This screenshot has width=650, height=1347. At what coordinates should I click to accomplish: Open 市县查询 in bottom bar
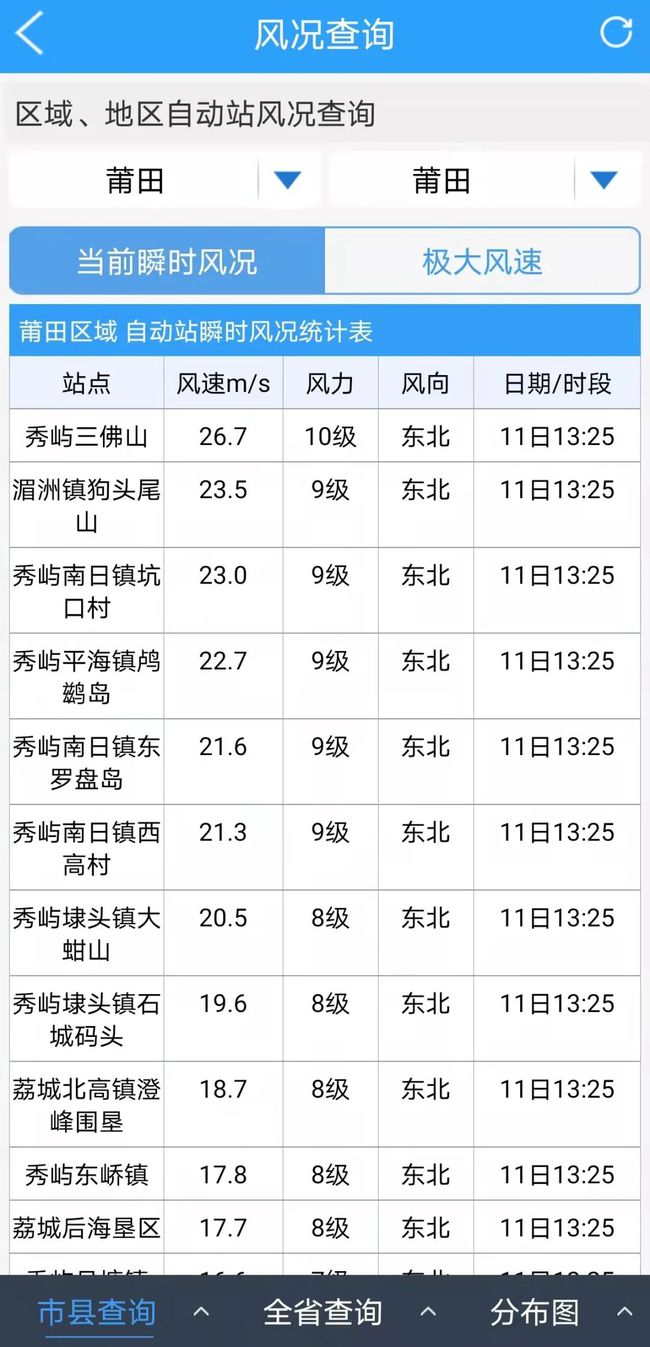(x=97, y=1312)
